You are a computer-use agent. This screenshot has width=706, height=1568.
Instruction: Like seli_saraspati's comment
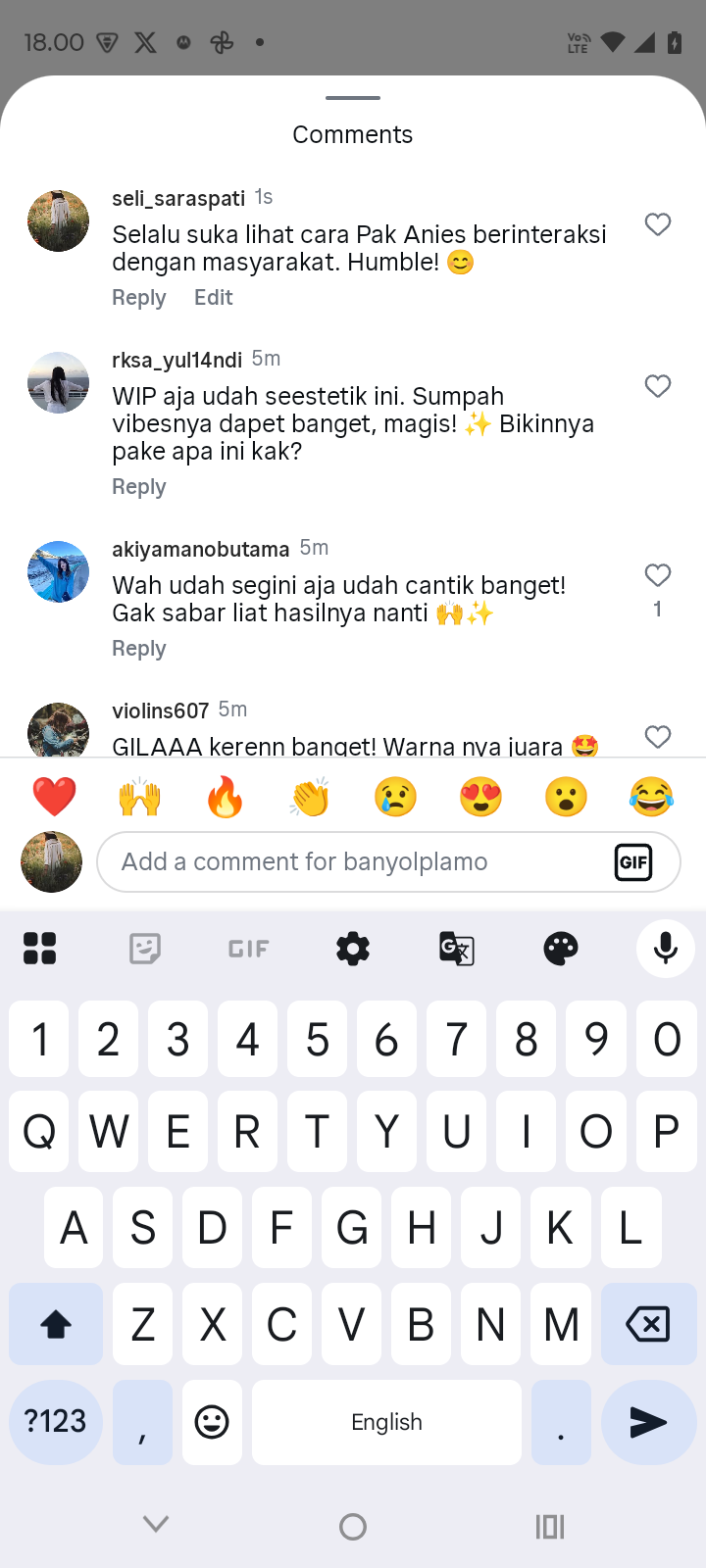pos(658,224)
